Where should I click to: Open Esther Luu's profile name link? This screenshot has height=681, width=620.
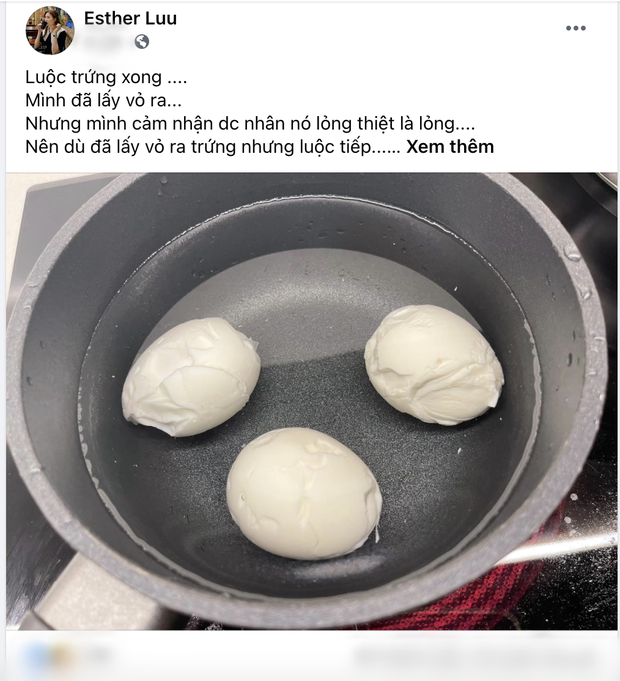[x=130, y=18]
